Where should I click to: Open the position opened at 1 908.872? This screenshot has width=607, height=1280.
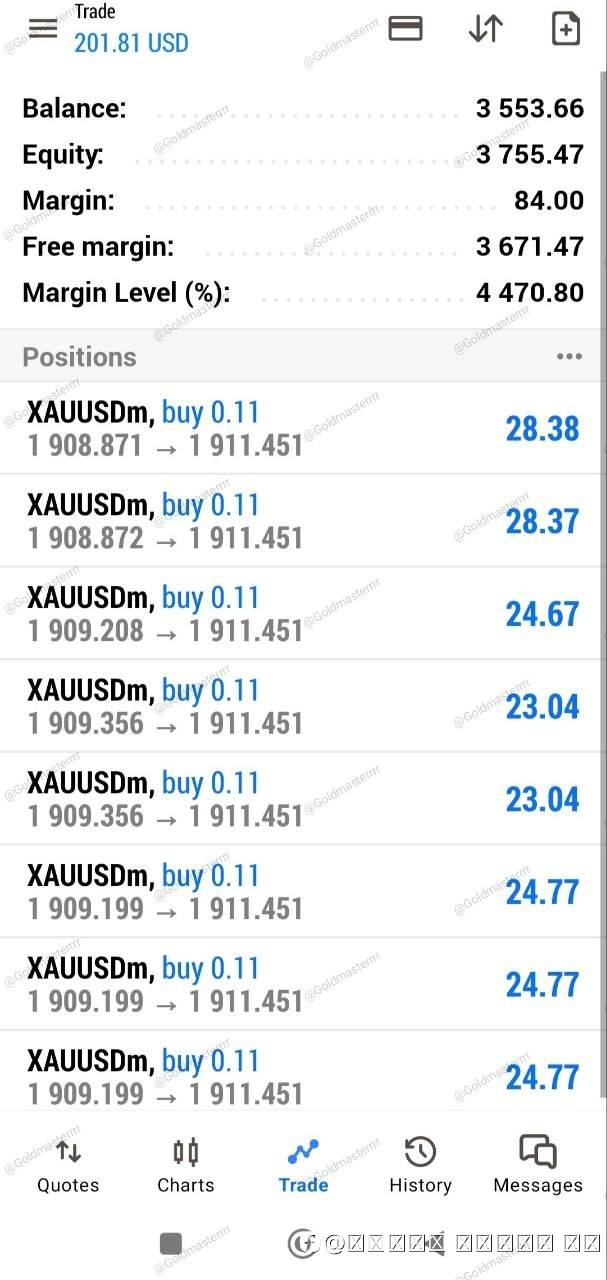(x=303, y=521)
